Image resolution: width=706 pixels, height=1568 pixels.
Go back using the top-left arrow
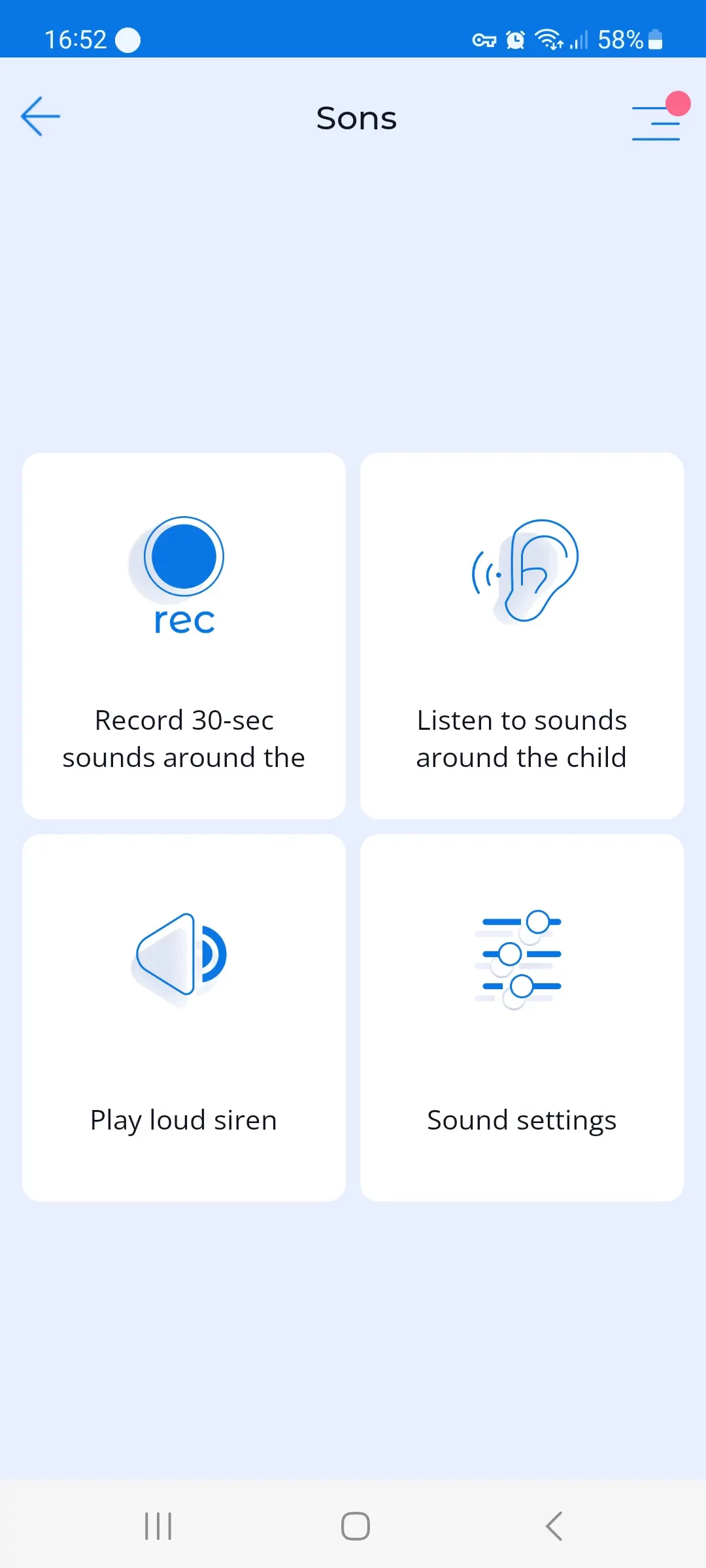41,117
